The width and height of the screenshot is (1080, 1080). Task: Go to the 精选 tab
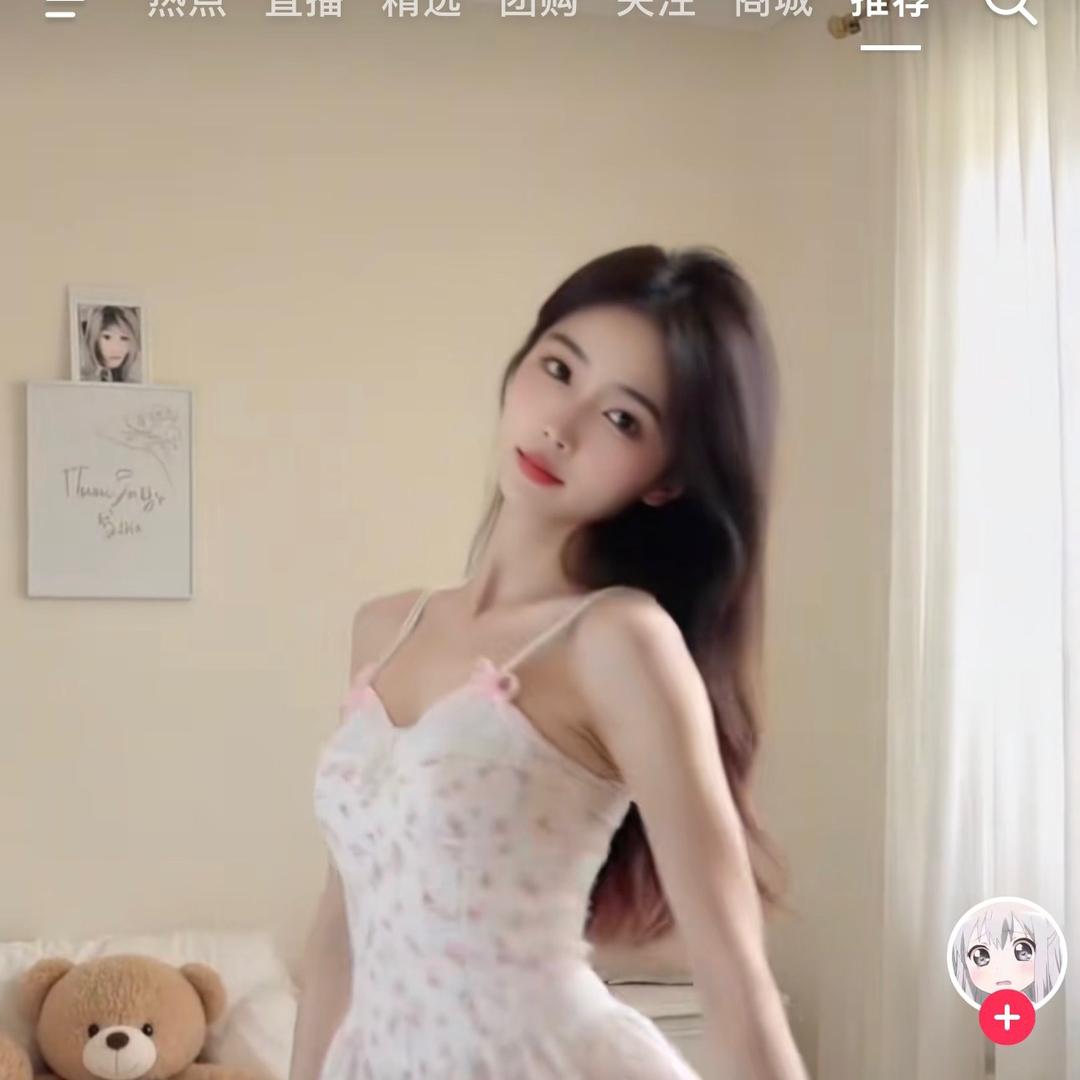[x=421, y=8]
